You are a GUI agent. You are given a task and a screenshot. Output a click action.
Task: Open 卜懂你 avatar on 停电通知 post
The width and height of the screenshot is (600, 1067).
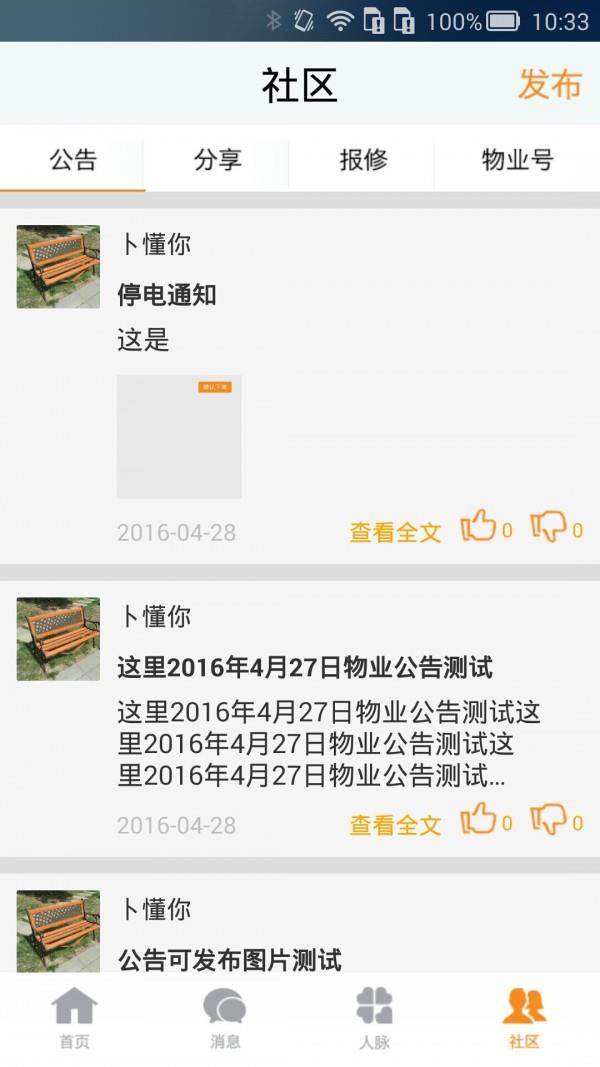pyautogui.click(x=58, y=266)
